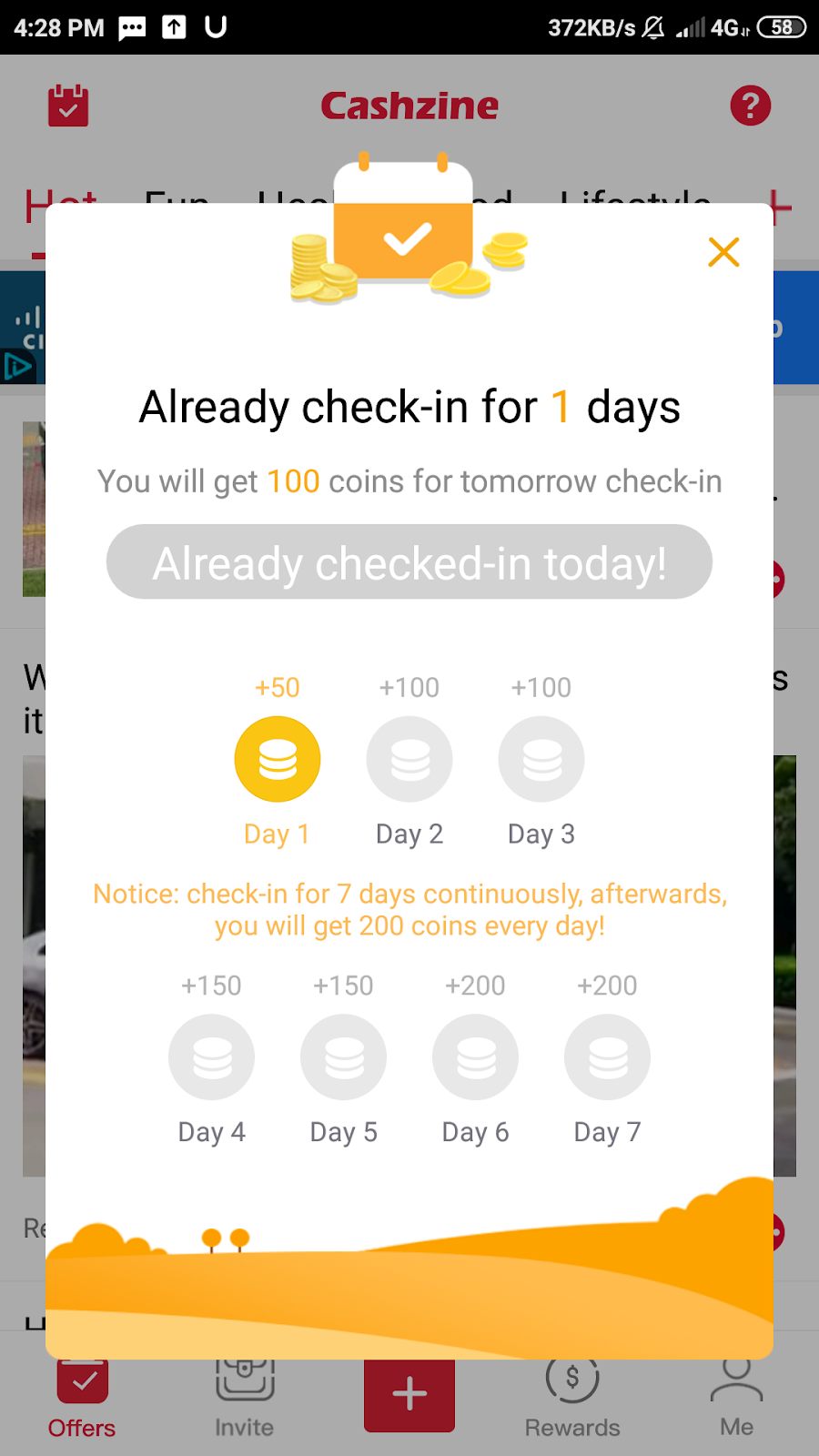Viewport: 819px width, 1456px height.
Task: Tap the Day 6 coin icon
Action: tap(475, 1057)
